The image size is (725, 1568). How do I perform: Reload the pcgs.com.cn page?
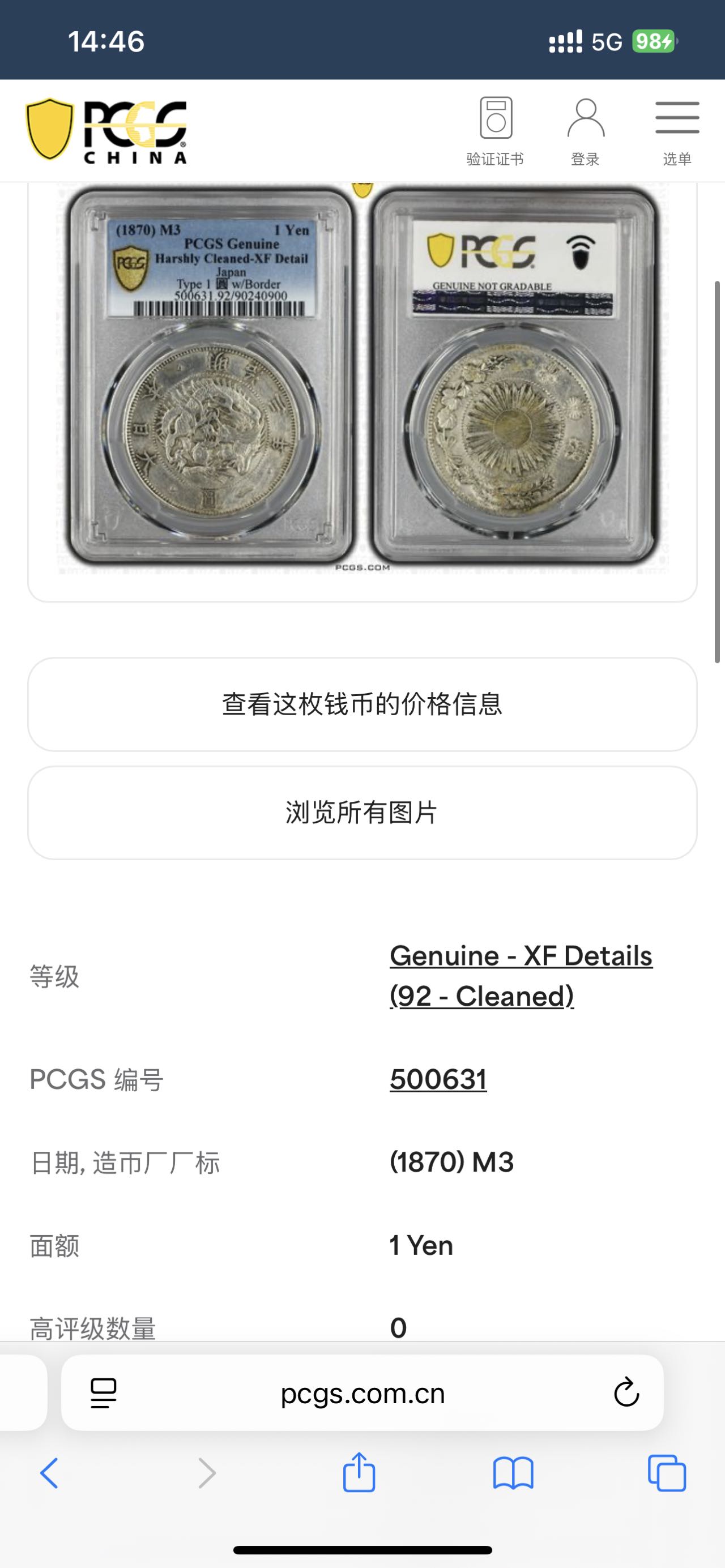coord(626,1393)
